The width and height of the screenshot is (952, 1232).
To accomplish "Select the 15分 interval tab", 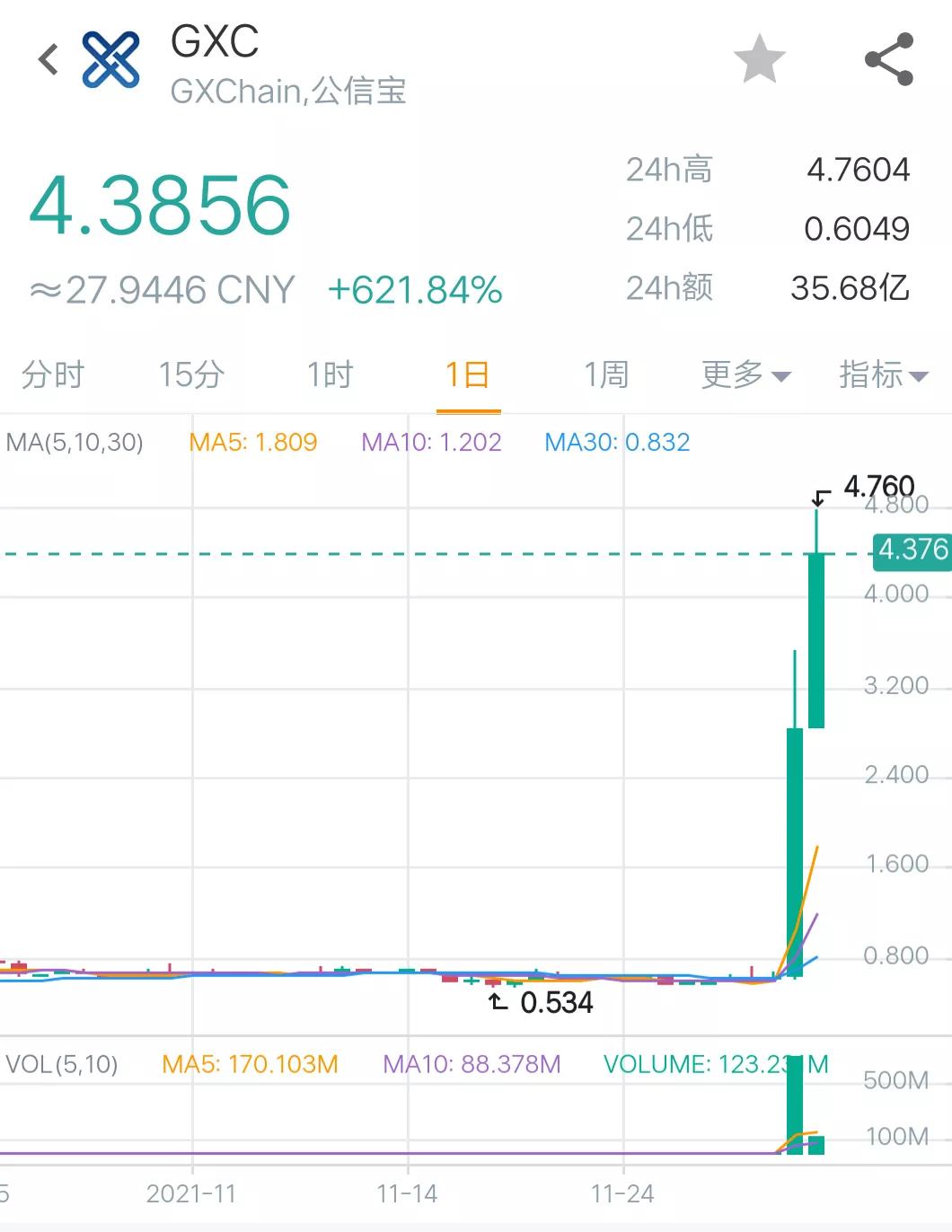I will tap(191, 374).
